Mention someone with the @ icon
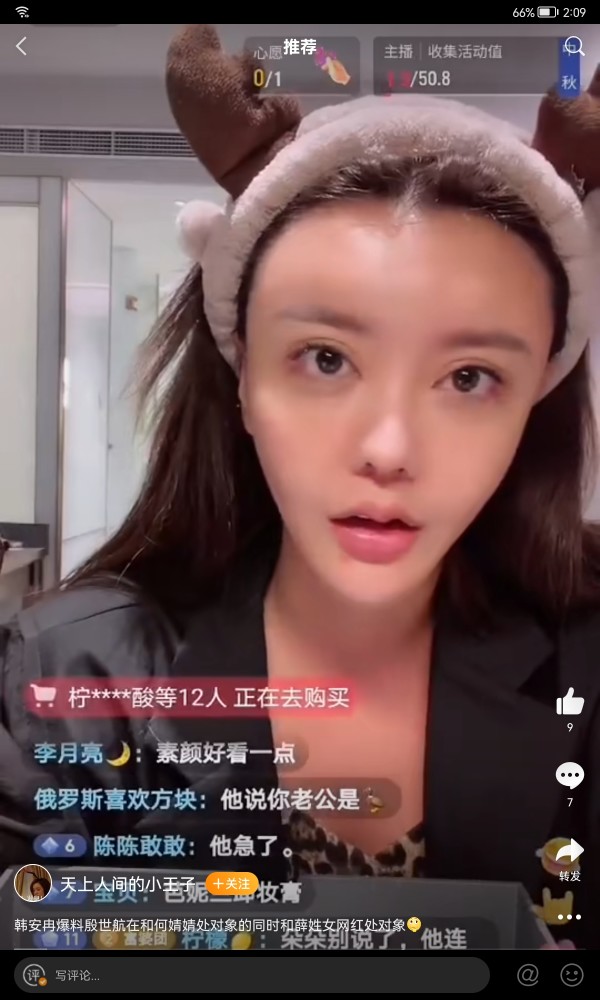 tap(528, 974)
